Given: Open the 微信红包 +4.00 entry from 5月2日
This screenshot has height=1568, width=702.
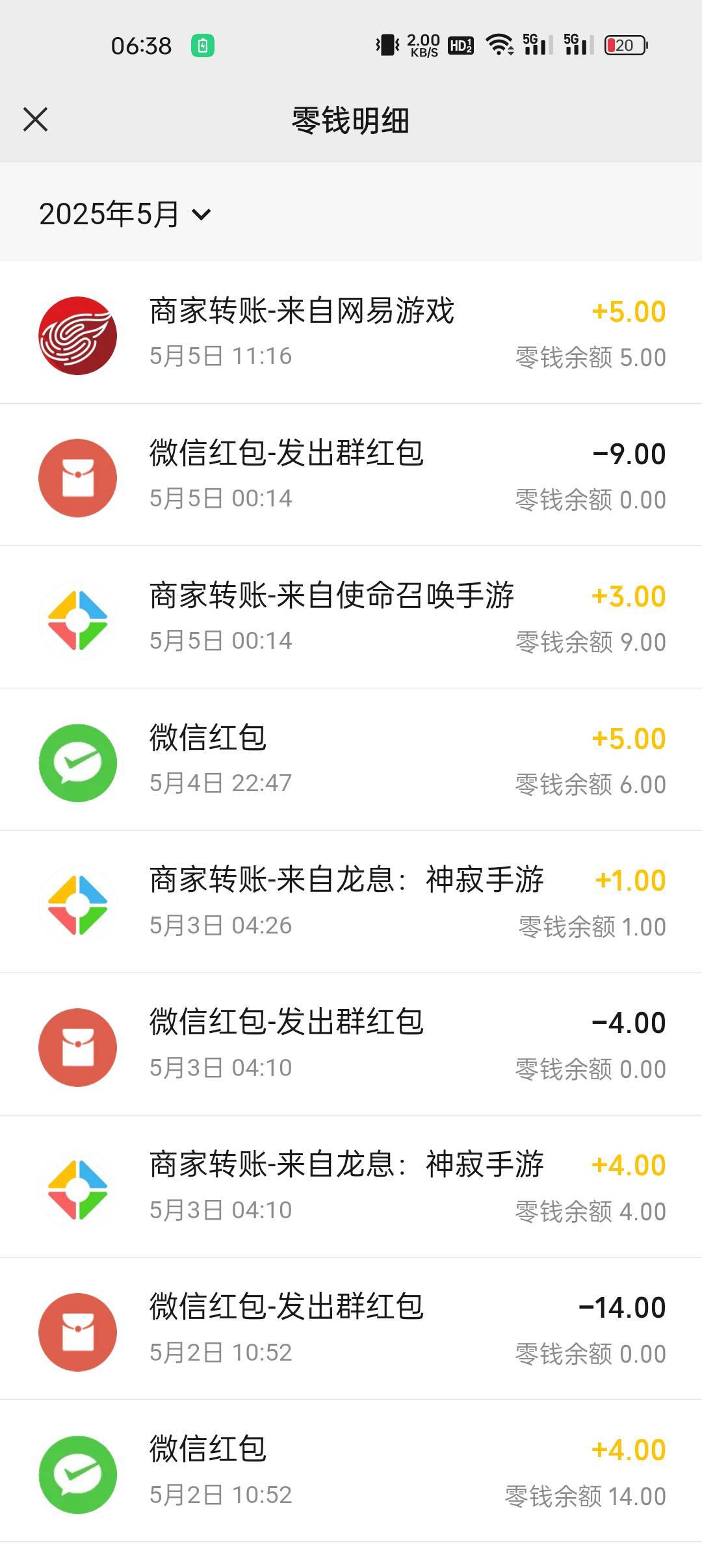Looking at the screenshot, I should [x=351, y=1472].
